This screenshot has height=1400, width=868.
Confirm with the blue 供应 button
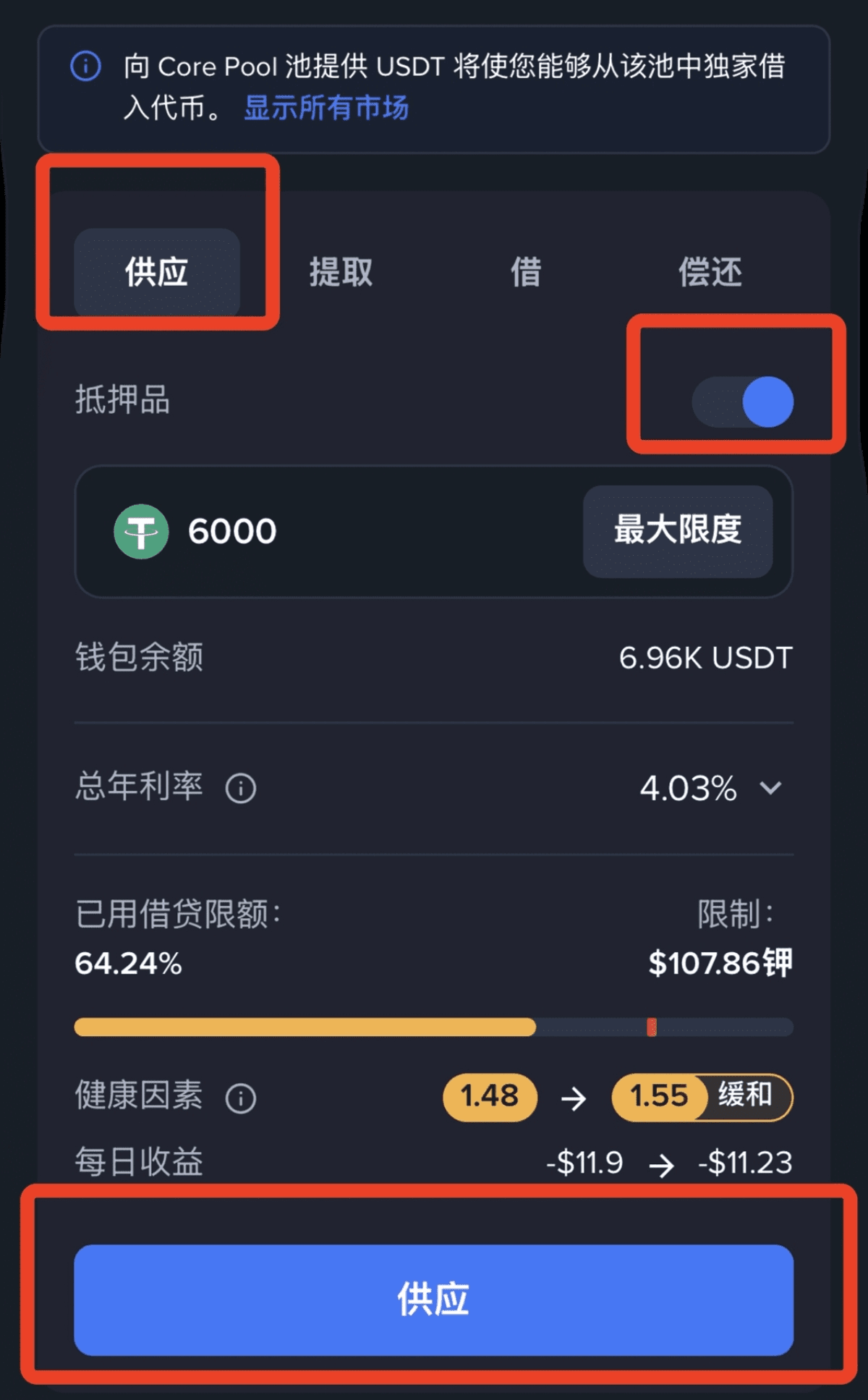pyautogui.click(x=433, y=1299)
